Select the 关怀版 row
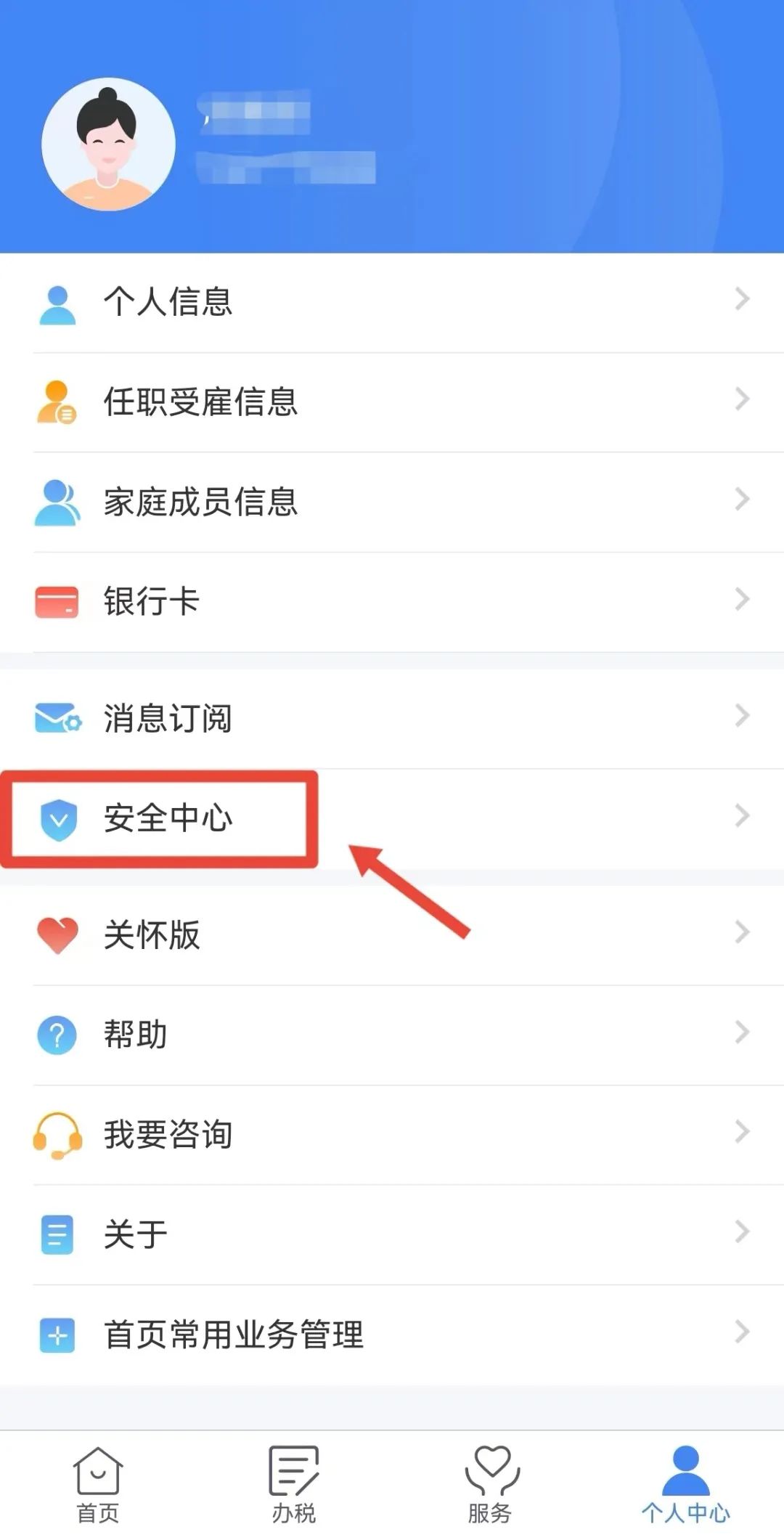This screenshot has width=784, height=1540. coord(392,935)
